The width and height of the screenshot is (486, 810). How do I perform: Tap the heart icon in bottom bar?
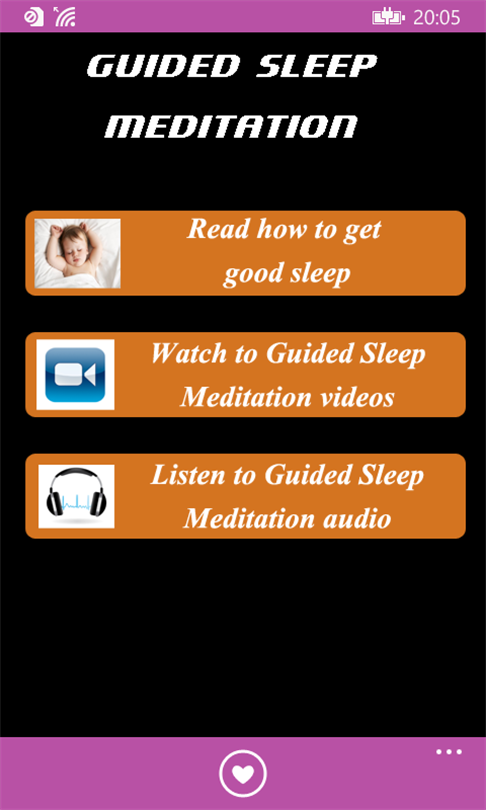click(243, 774)
